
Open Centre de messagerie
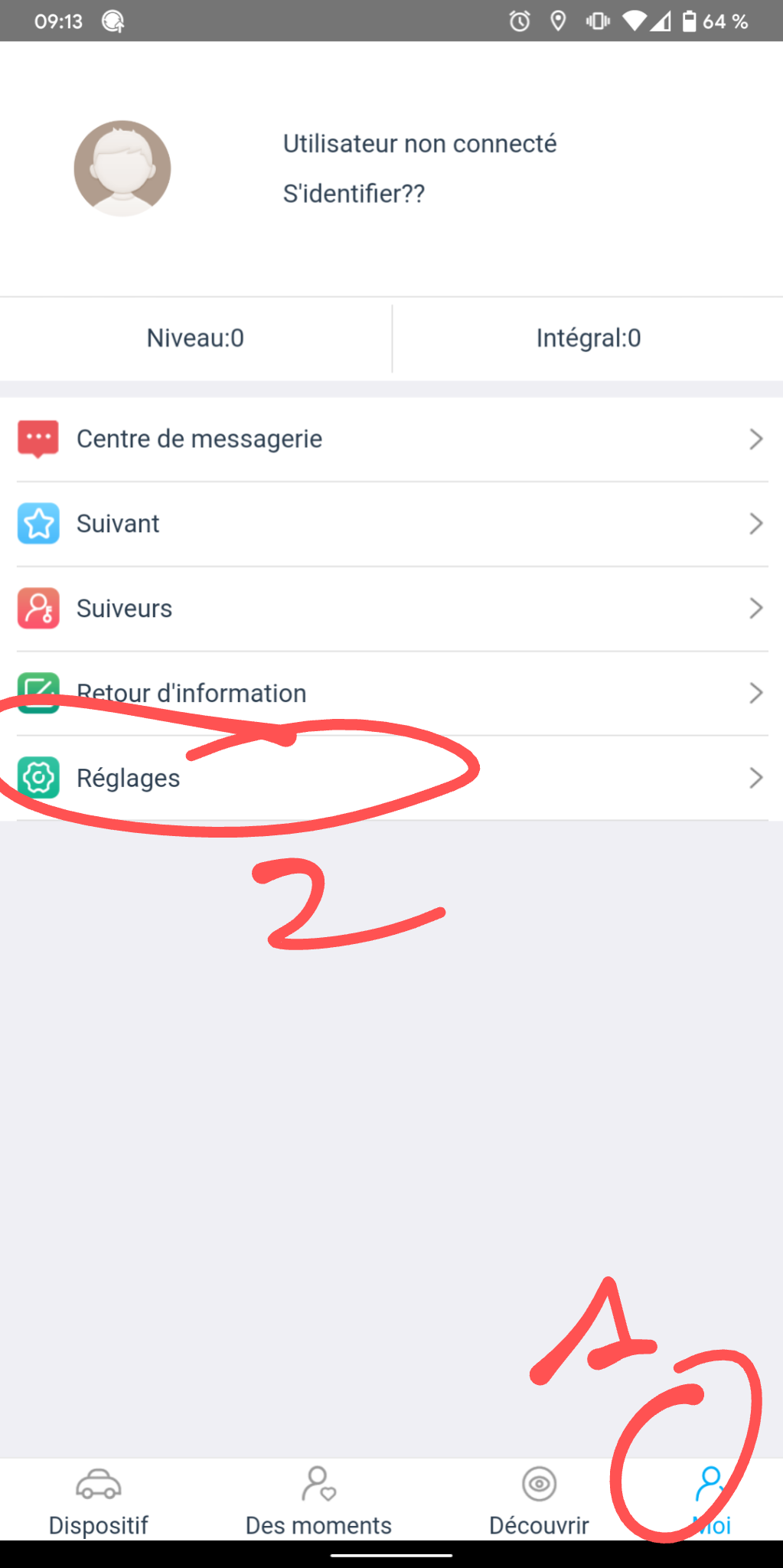(392, 439)
